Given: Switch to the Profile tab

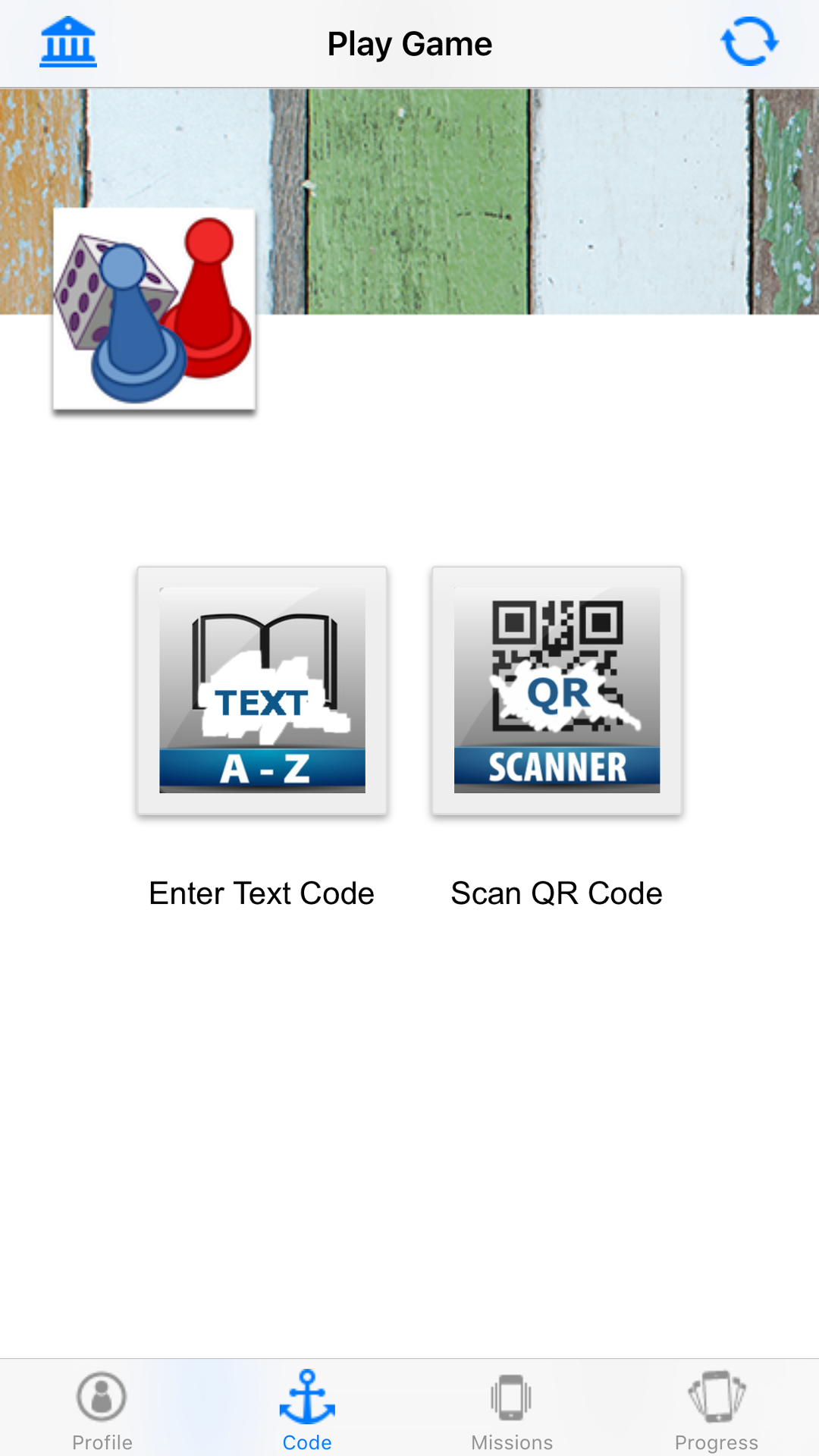Looking at the screenshot, I should point(102,1410).
